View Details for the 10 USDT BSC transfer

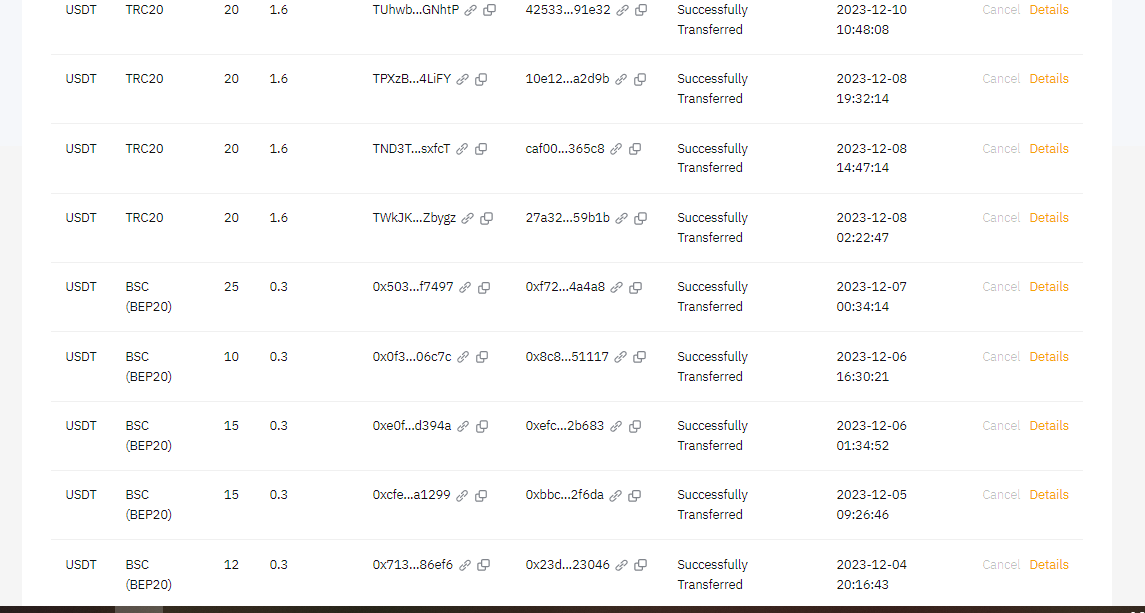click(x=1048, y=357)
